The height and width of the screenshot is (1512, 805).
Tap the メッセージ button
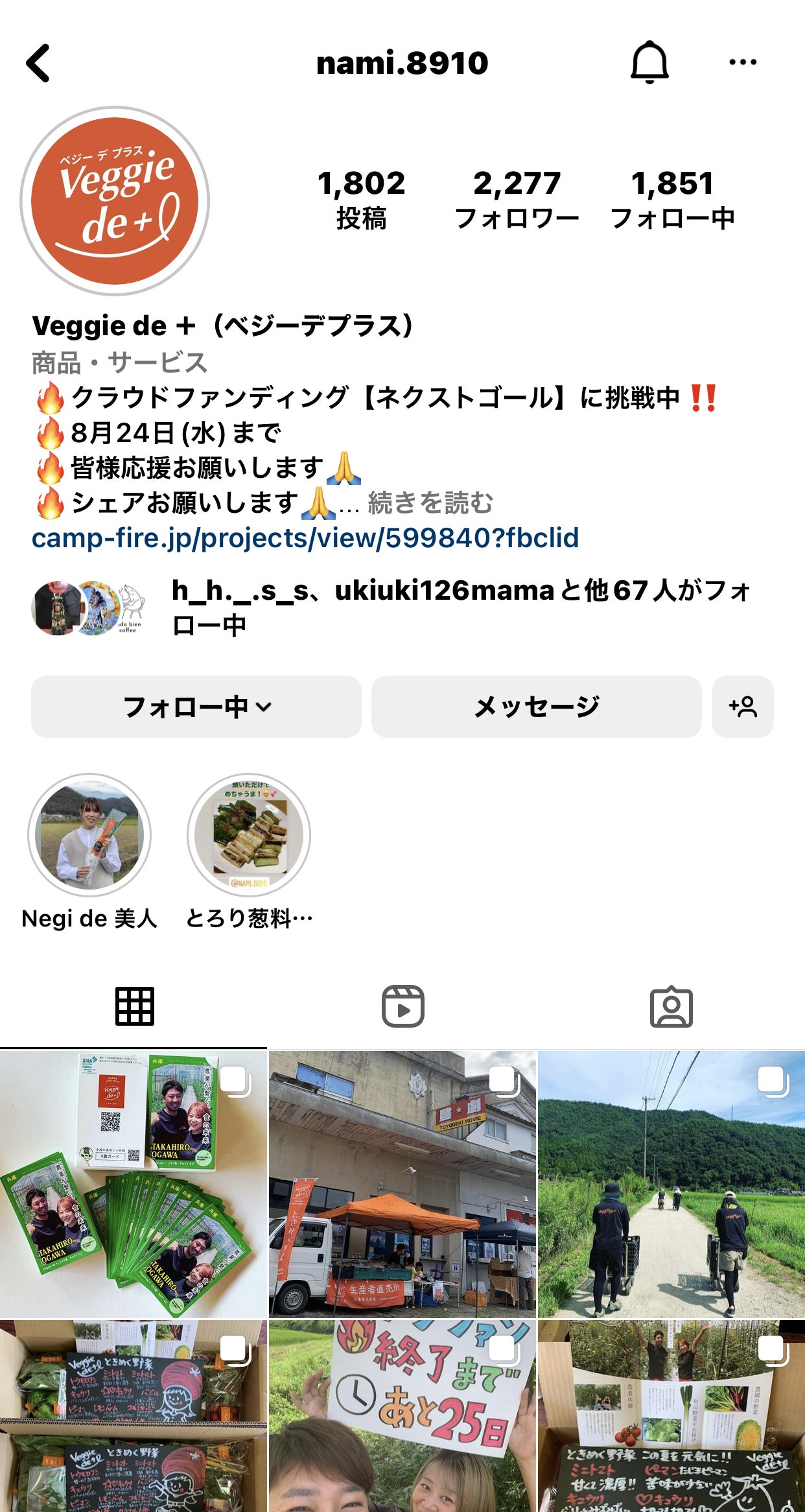[x=536, y=707]
